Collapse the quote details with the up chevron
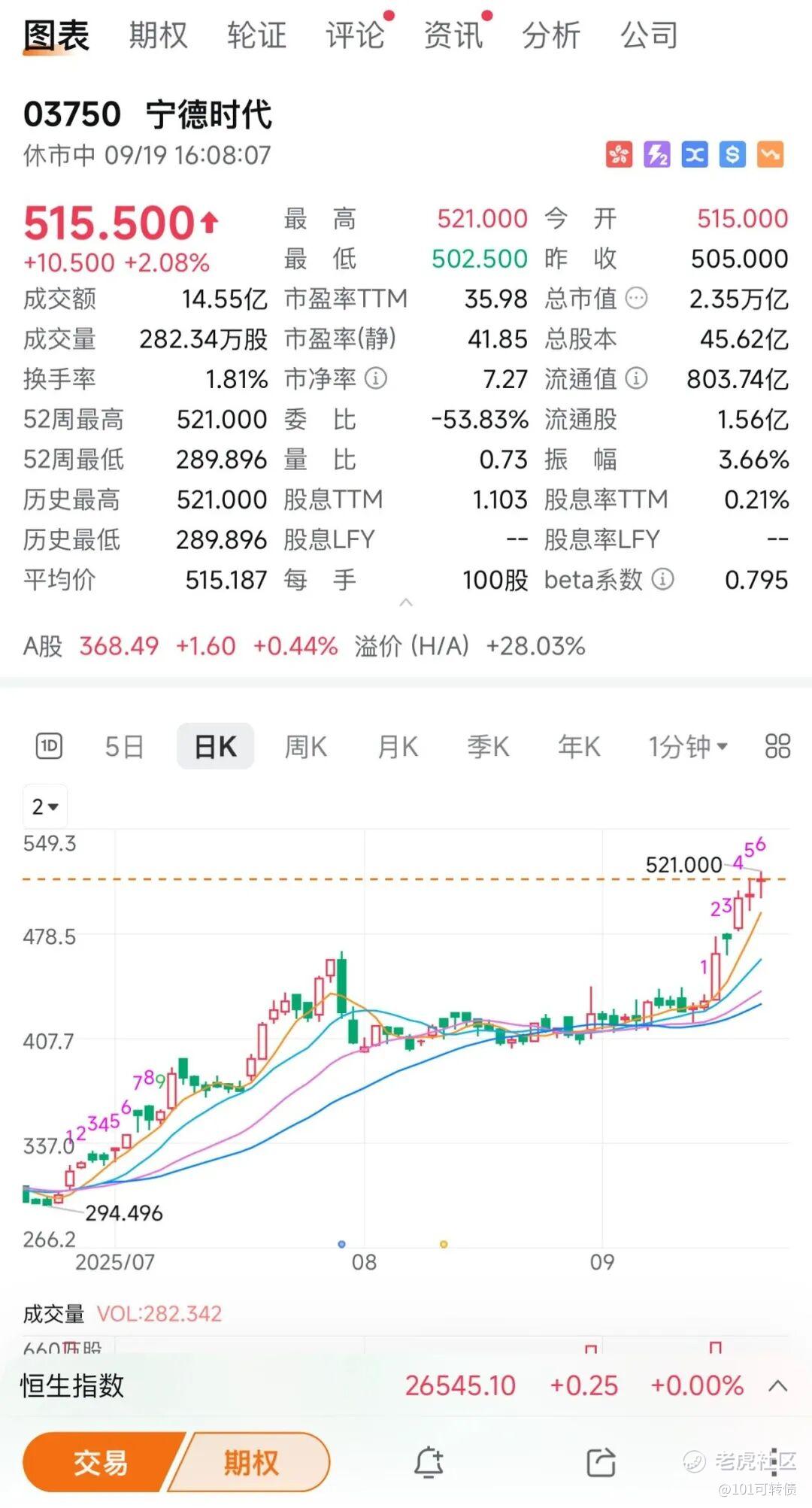 (406, 602)
